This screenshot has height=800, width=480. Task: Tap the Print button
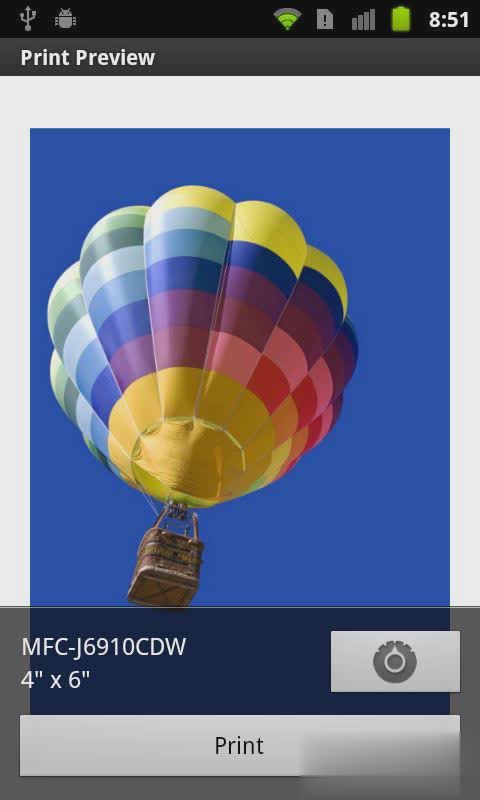click(x=240, y=745)
